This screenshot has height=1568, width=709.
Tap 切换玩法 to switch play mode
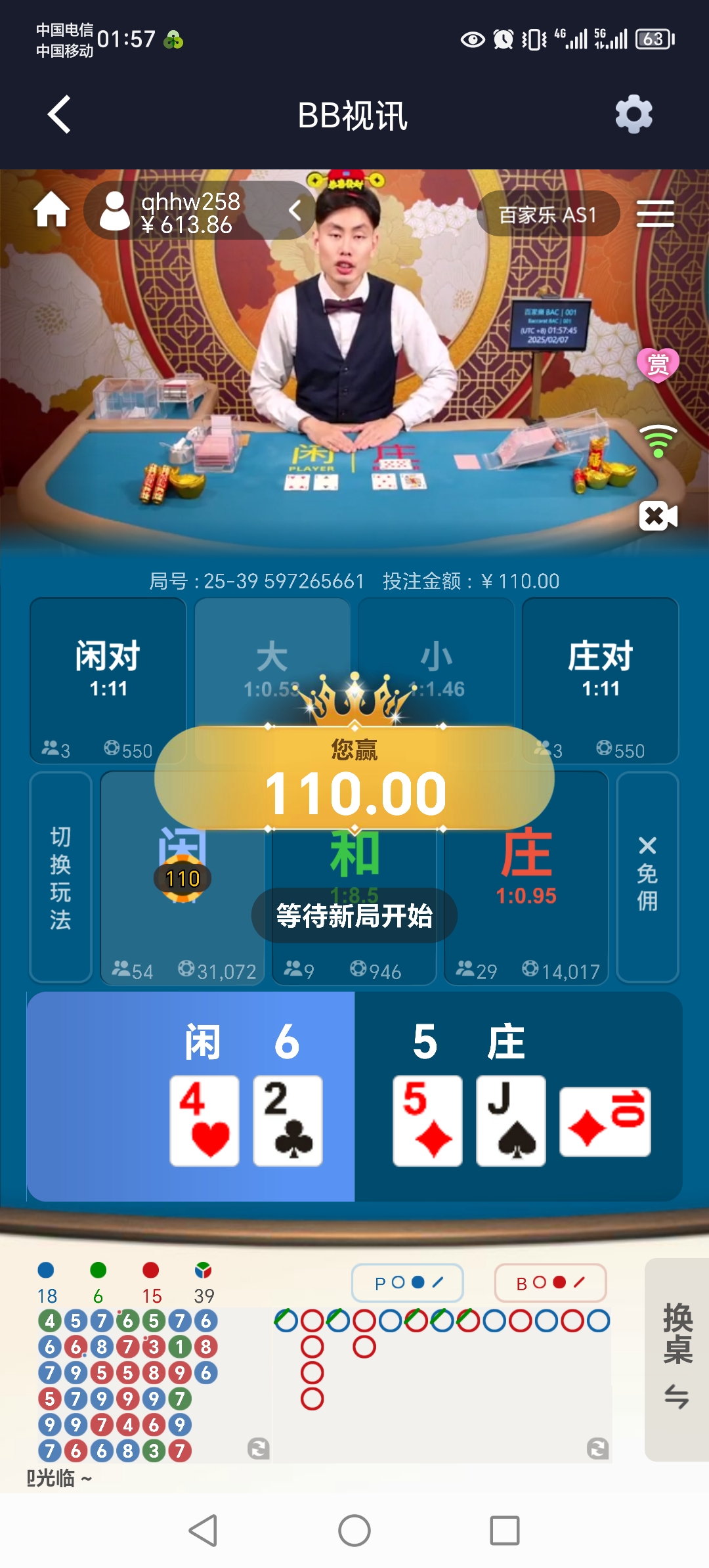pos(60,878)
